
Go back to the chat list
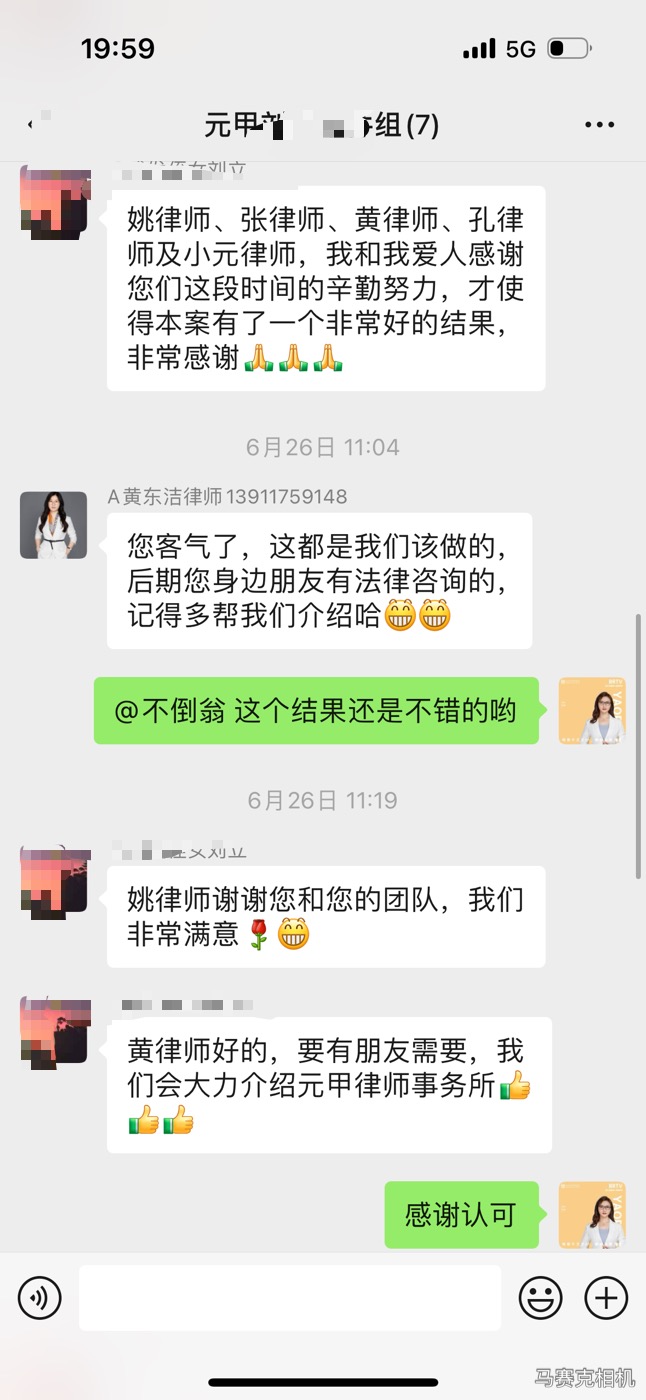coord(32,125)
